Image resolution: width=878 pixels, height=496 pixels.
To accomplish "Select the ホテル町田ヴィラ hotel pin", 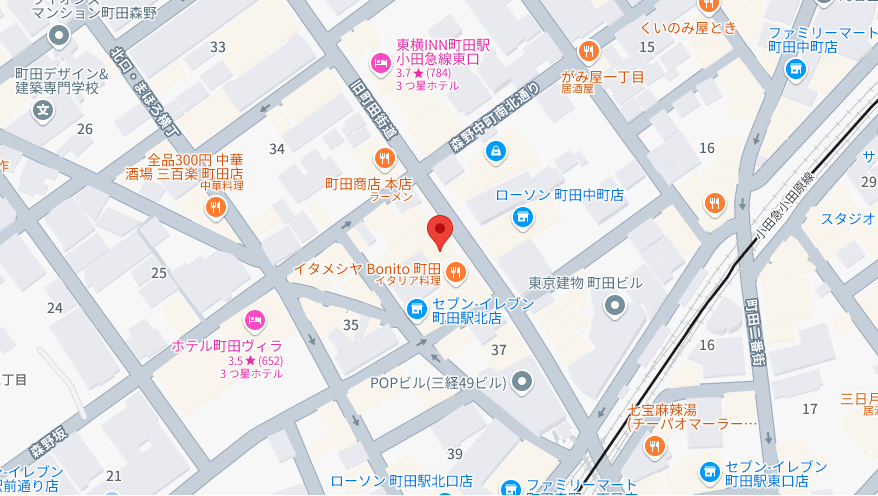I will 255,320.
